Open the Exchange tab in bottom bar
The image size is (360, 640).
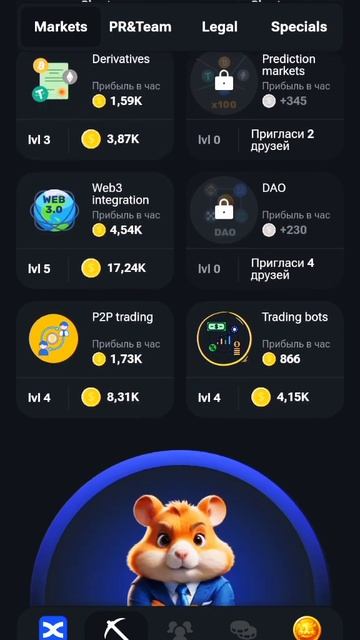53,628
